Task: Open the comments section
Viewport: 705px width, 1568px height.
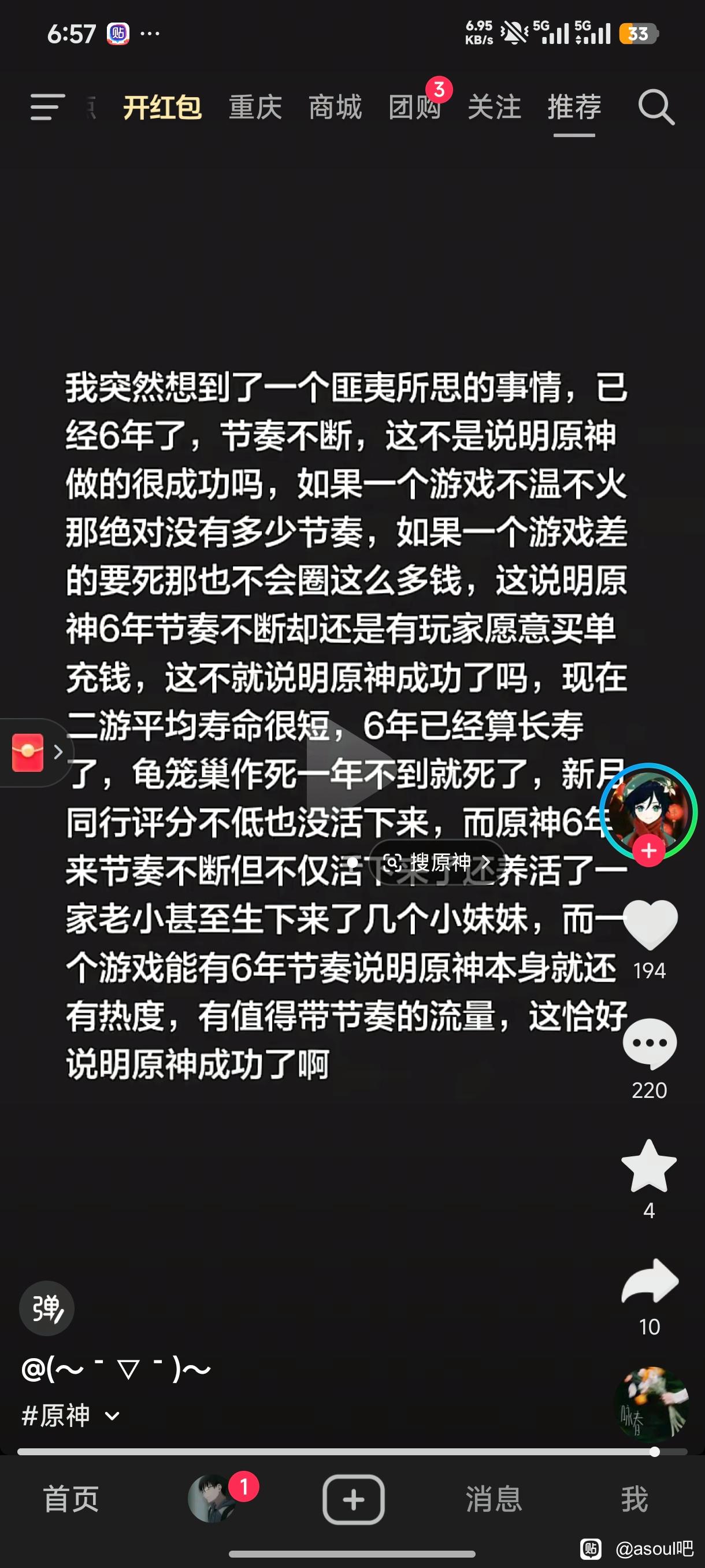Action: (649, 1043)
